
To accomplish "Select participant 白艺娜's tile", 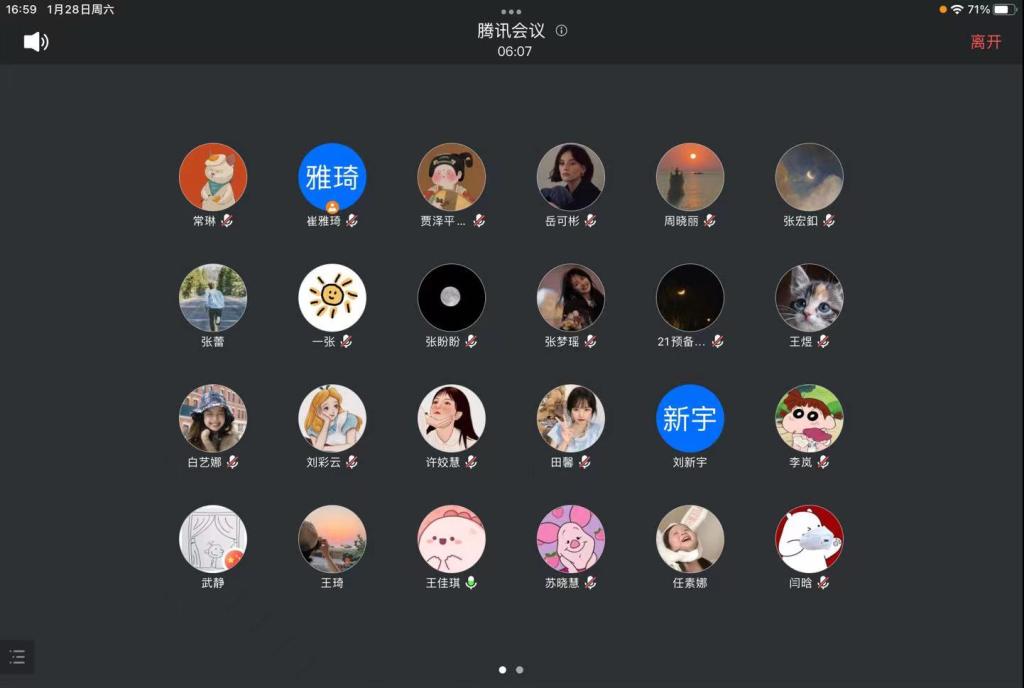I will (213, 418).
